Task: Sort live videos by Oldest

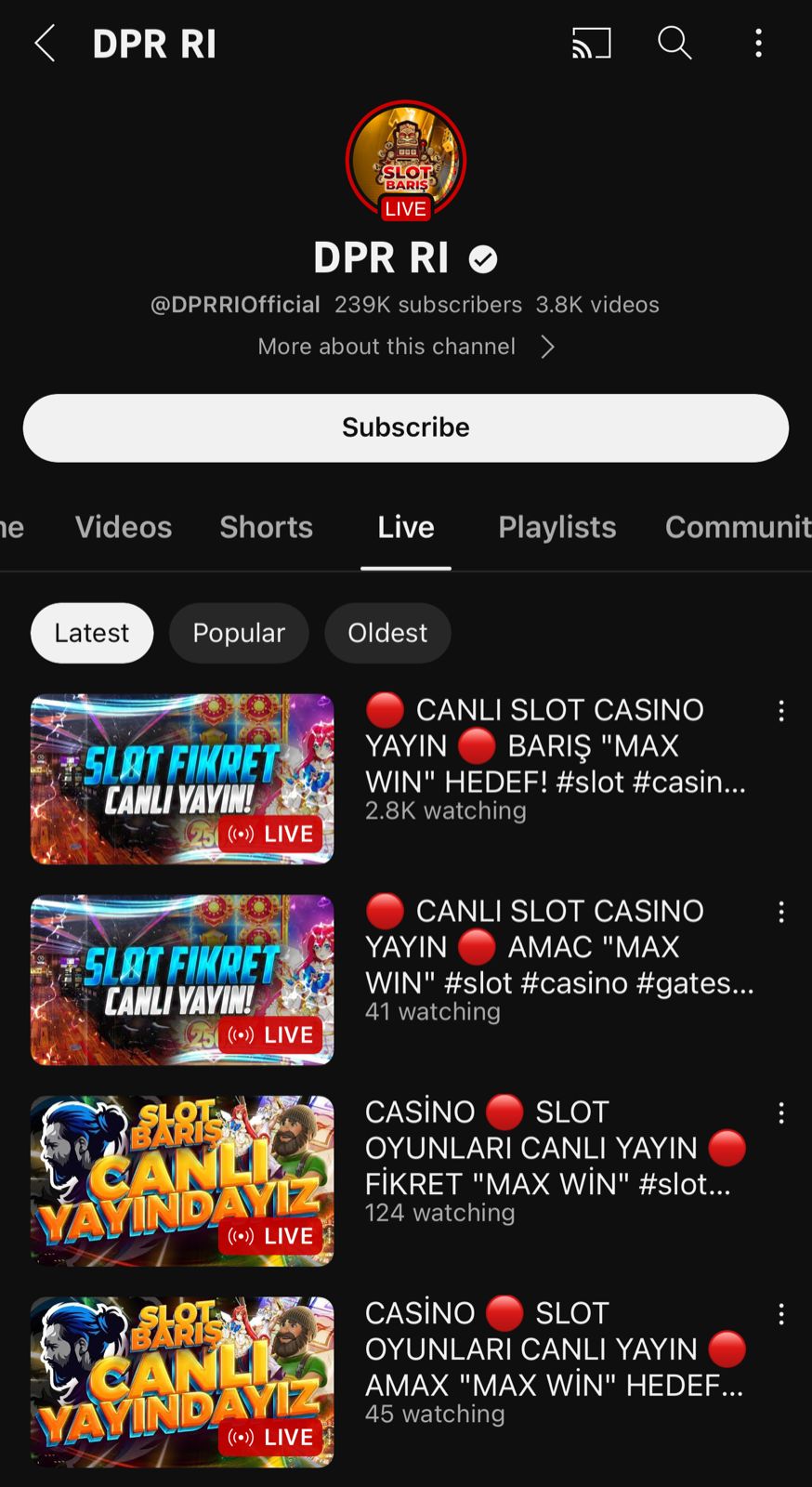Action: (x=387, y=633)
